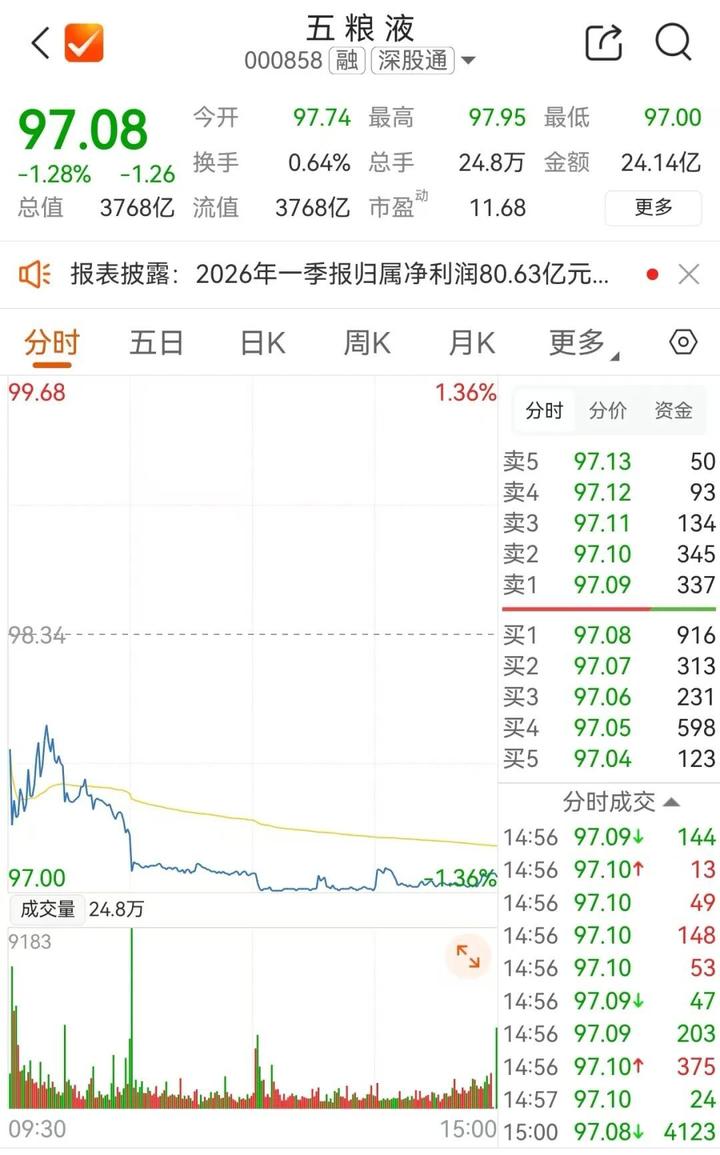
Task: Open the search magnifier icon
Action: [673, 43]
